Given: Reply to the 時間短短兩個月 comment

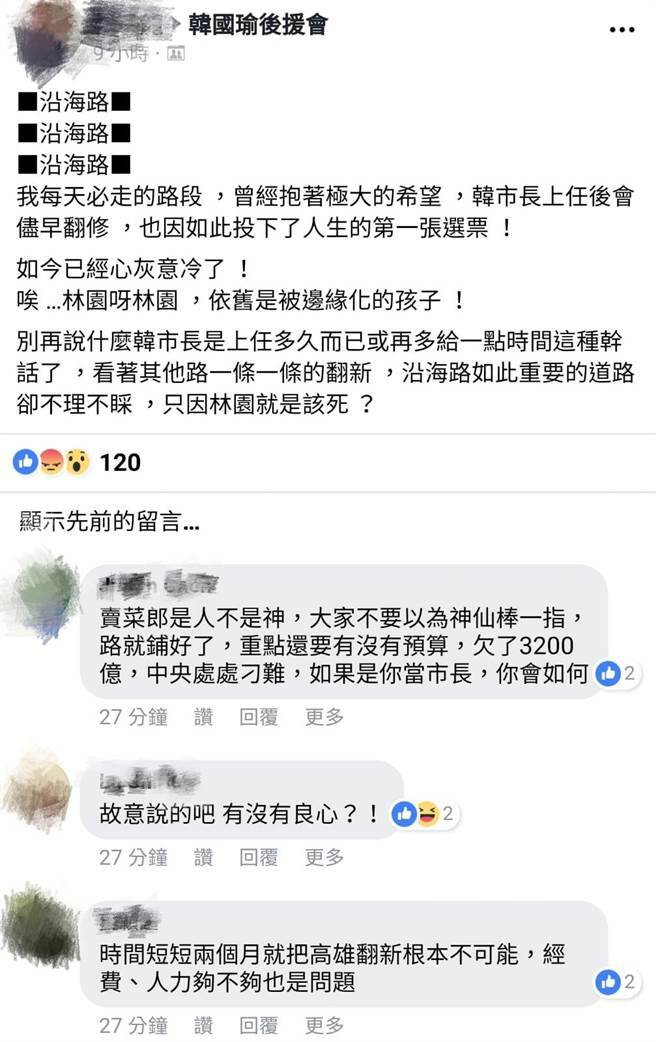Looking at the screenshot, I should tap(257, 1025).
